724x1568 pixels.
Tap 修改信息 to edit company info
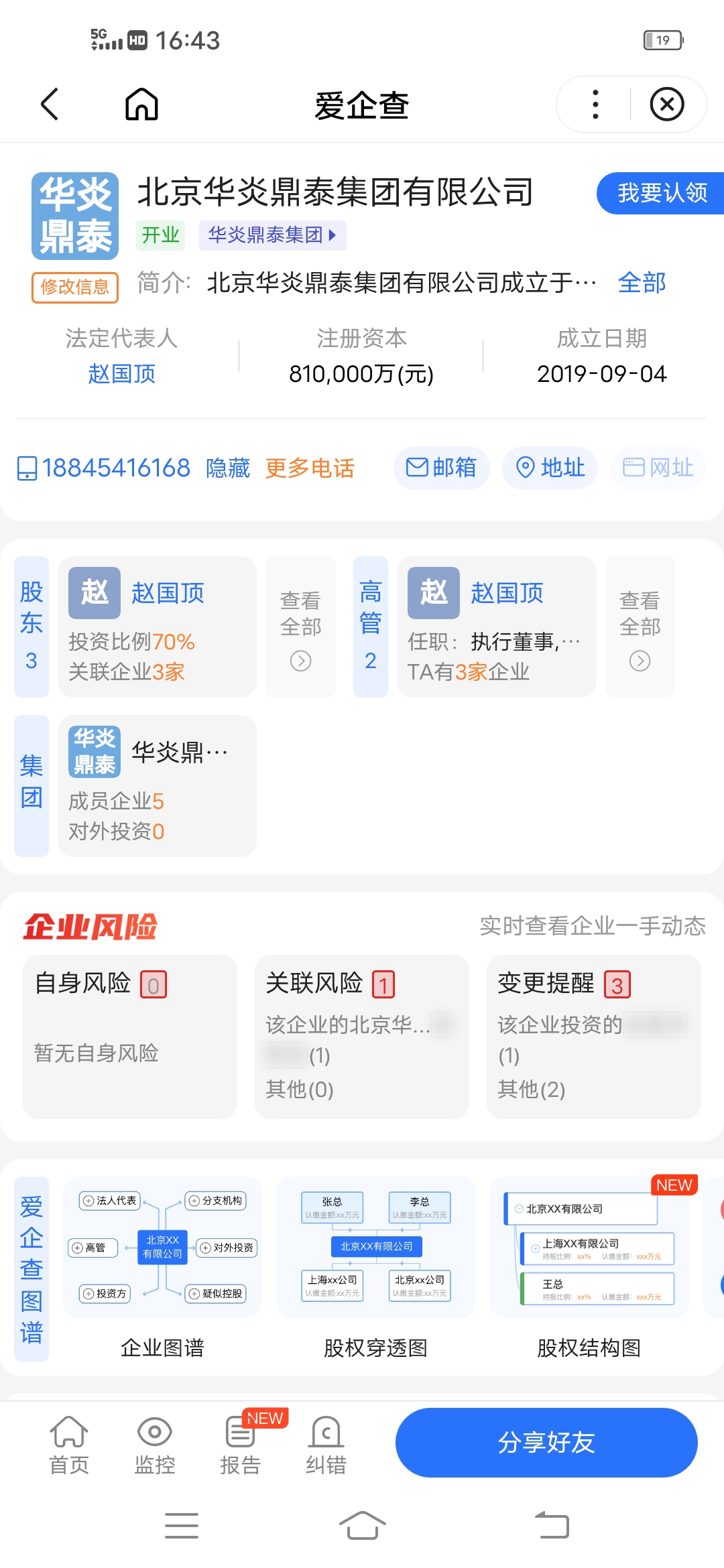point(75,287)
